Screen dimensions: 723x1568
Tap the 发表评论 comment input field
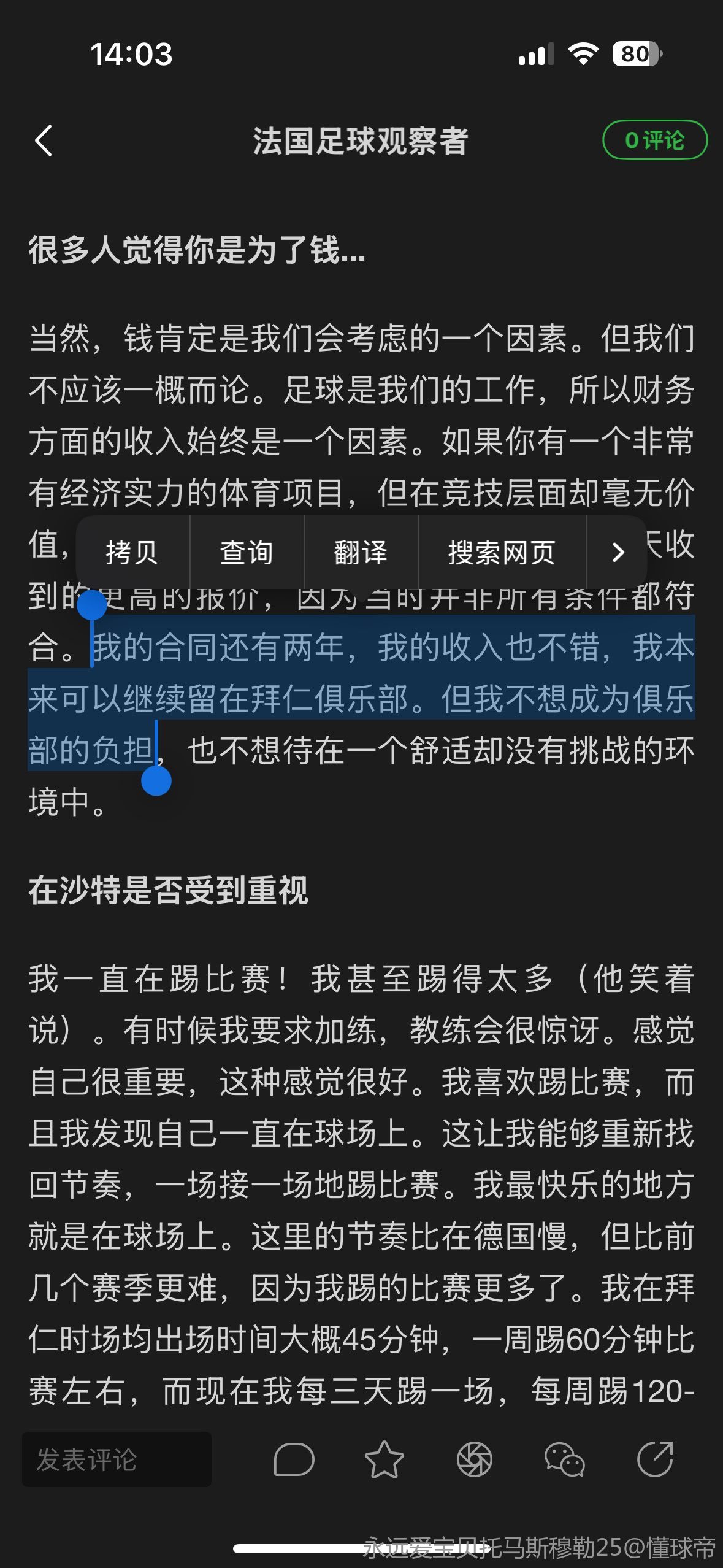pos(117,1459)
